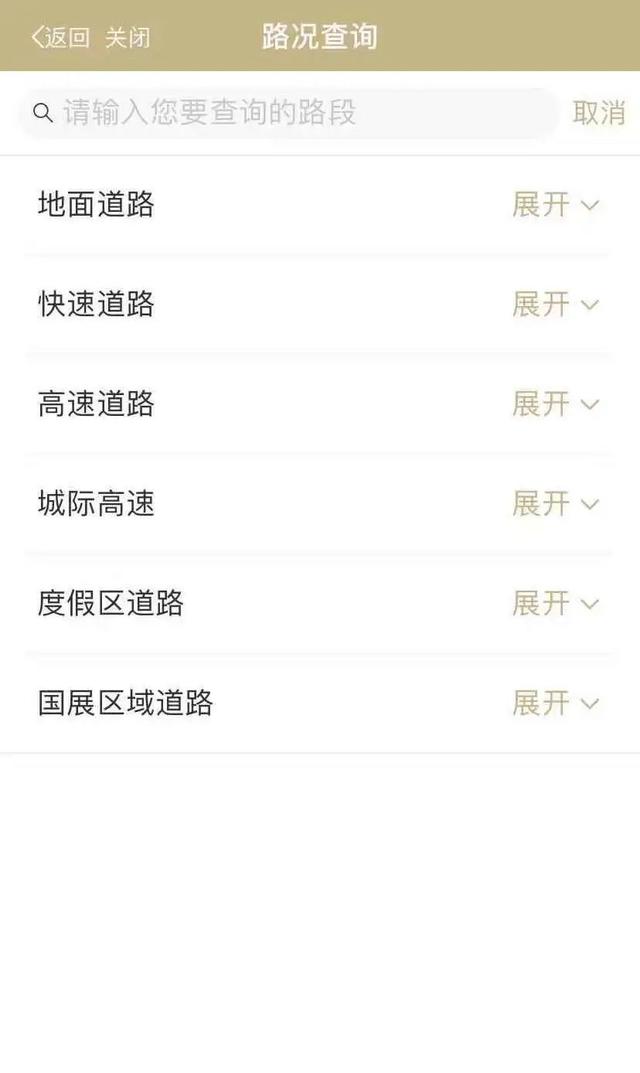The image size is (640, 1073).
Task: Go back using 返回 button
Action: pyautogui.click(x=60, y=38)
